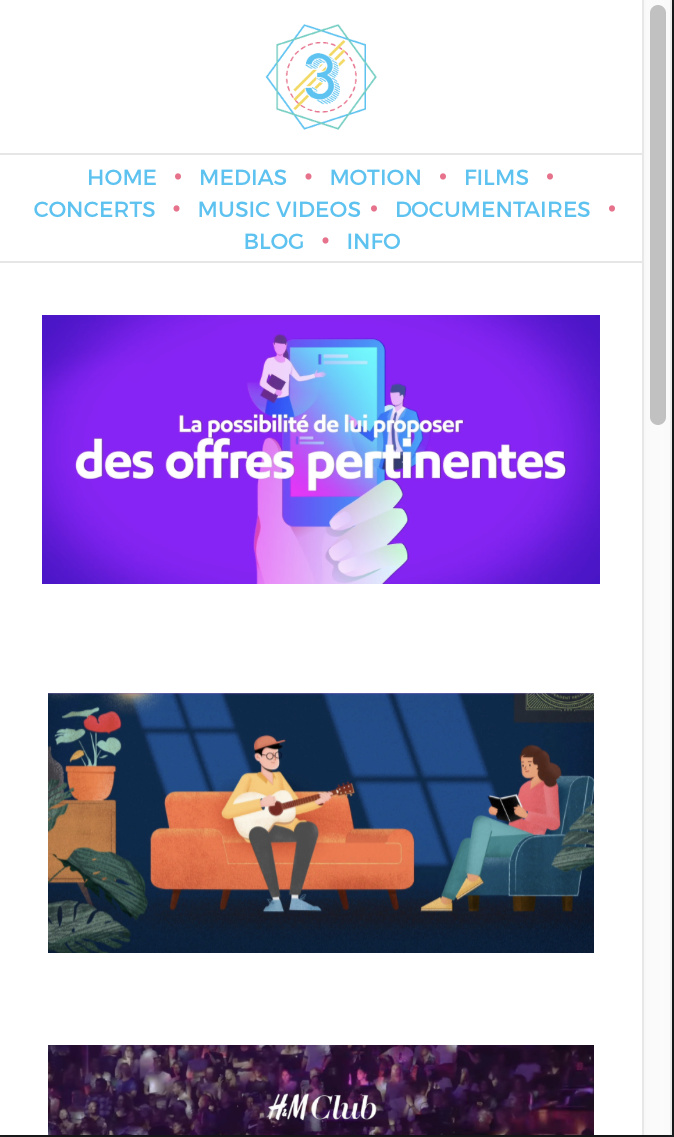View the DOCUMENTAIRES page

tap(493, 210)
